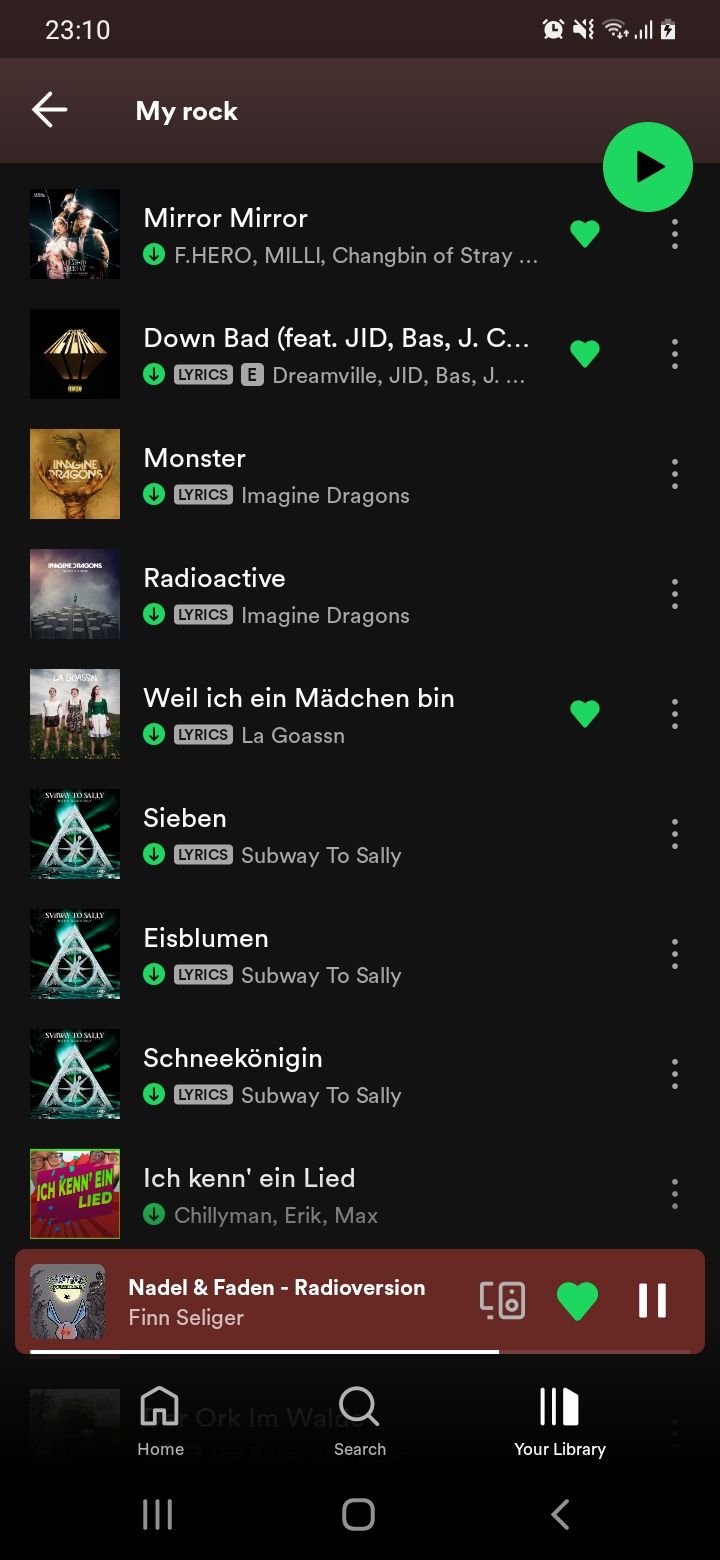Screen dimensions: 720x1560
Task: Remove like from Weil ich ein Mädchen bin
Action: (585, 714)
